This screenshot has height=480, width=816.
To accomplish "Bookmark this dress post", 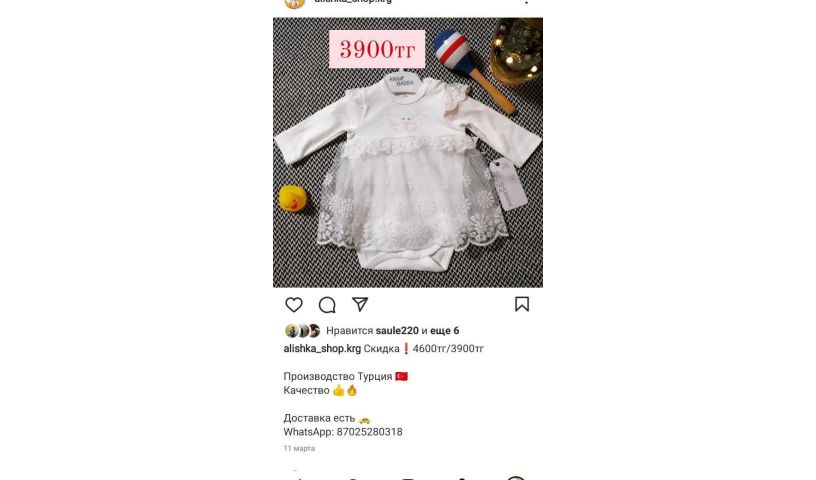I will [522, 305].
